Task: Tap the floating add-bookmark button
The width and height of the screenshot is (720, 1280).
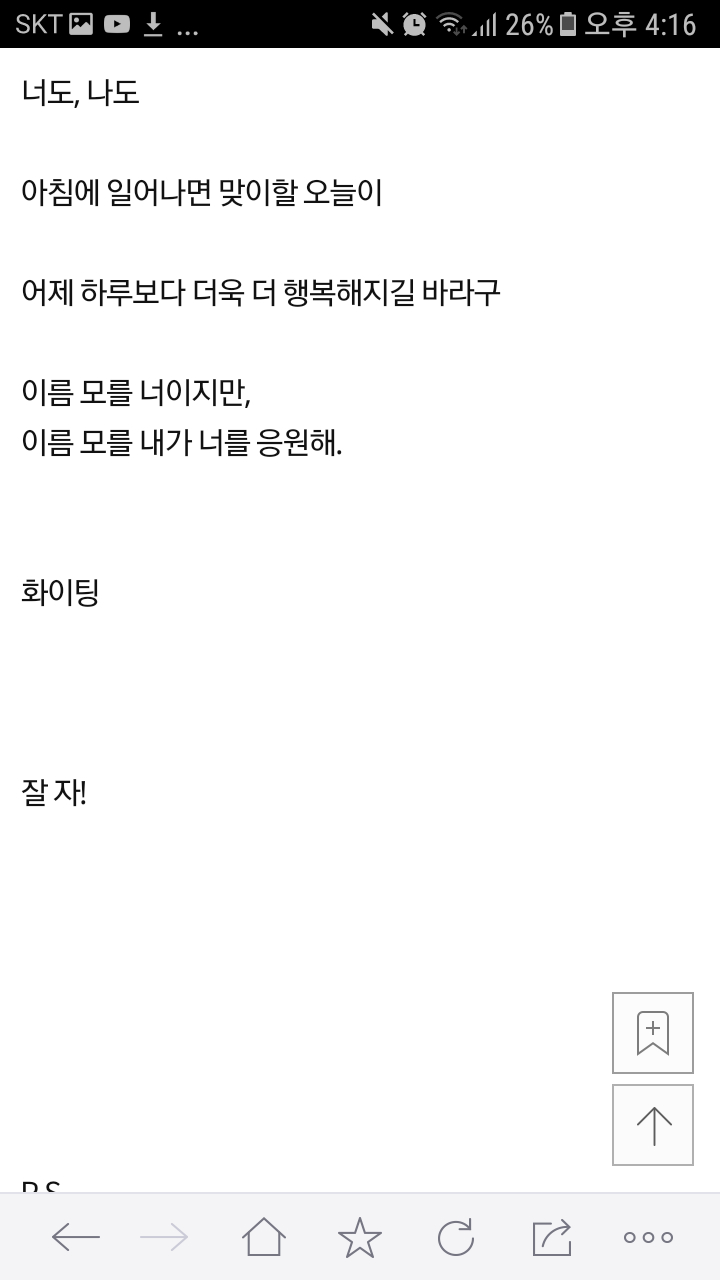Action: pyautogui.click(x=652, y=1033)
